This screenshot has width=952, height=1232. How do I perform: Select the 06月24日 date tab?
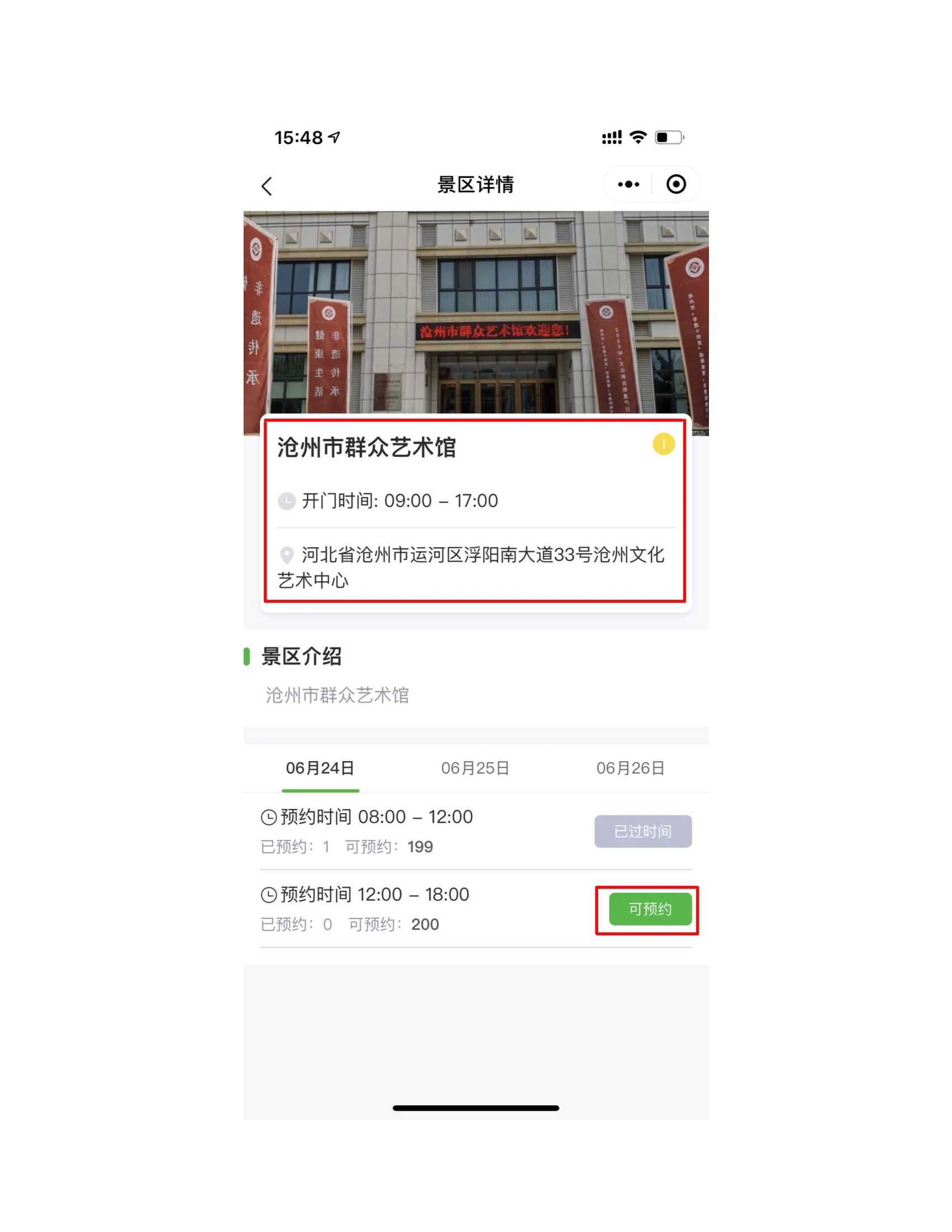pyautogui.click(x=320, y=768)
